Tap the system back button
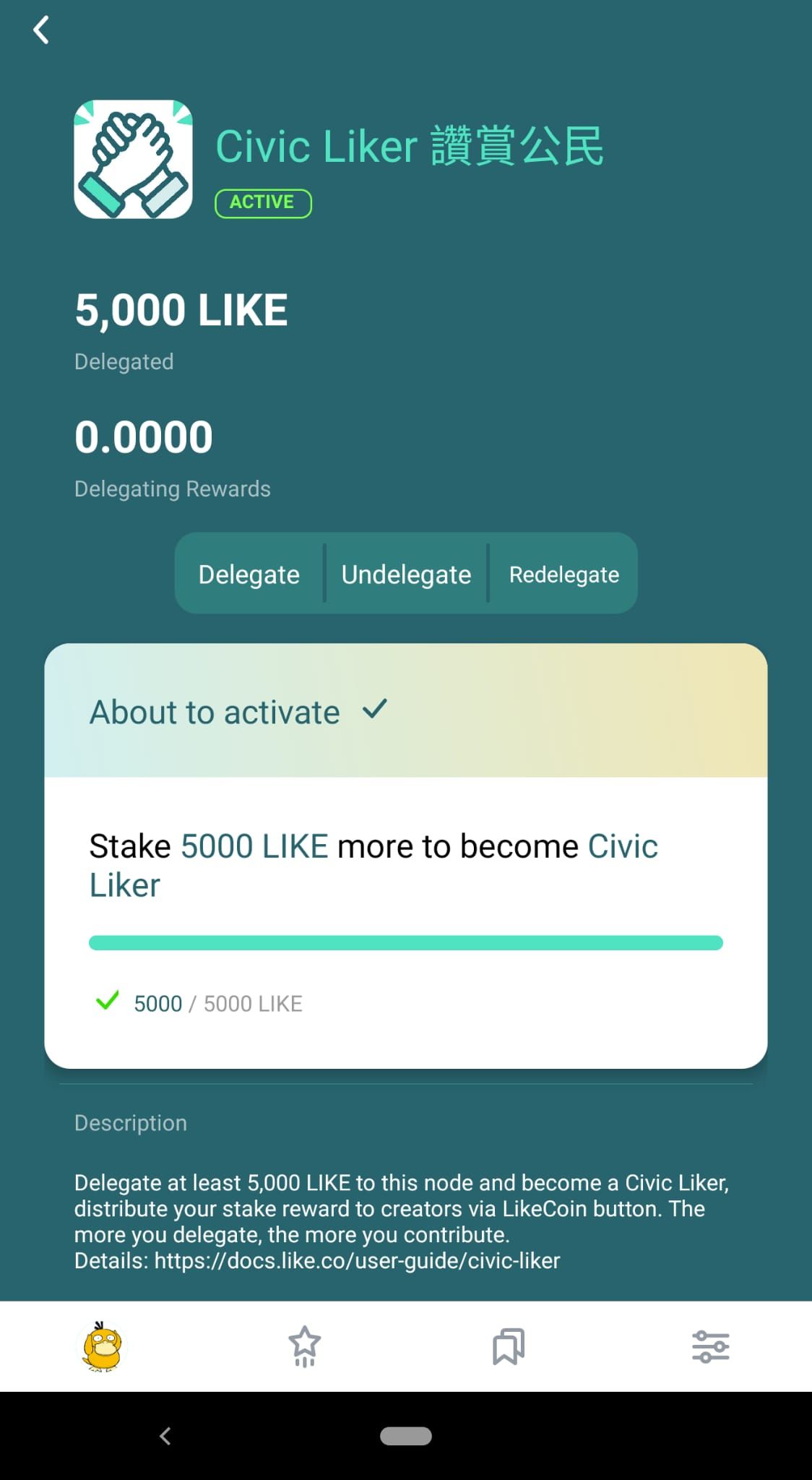 point(165,1436)
